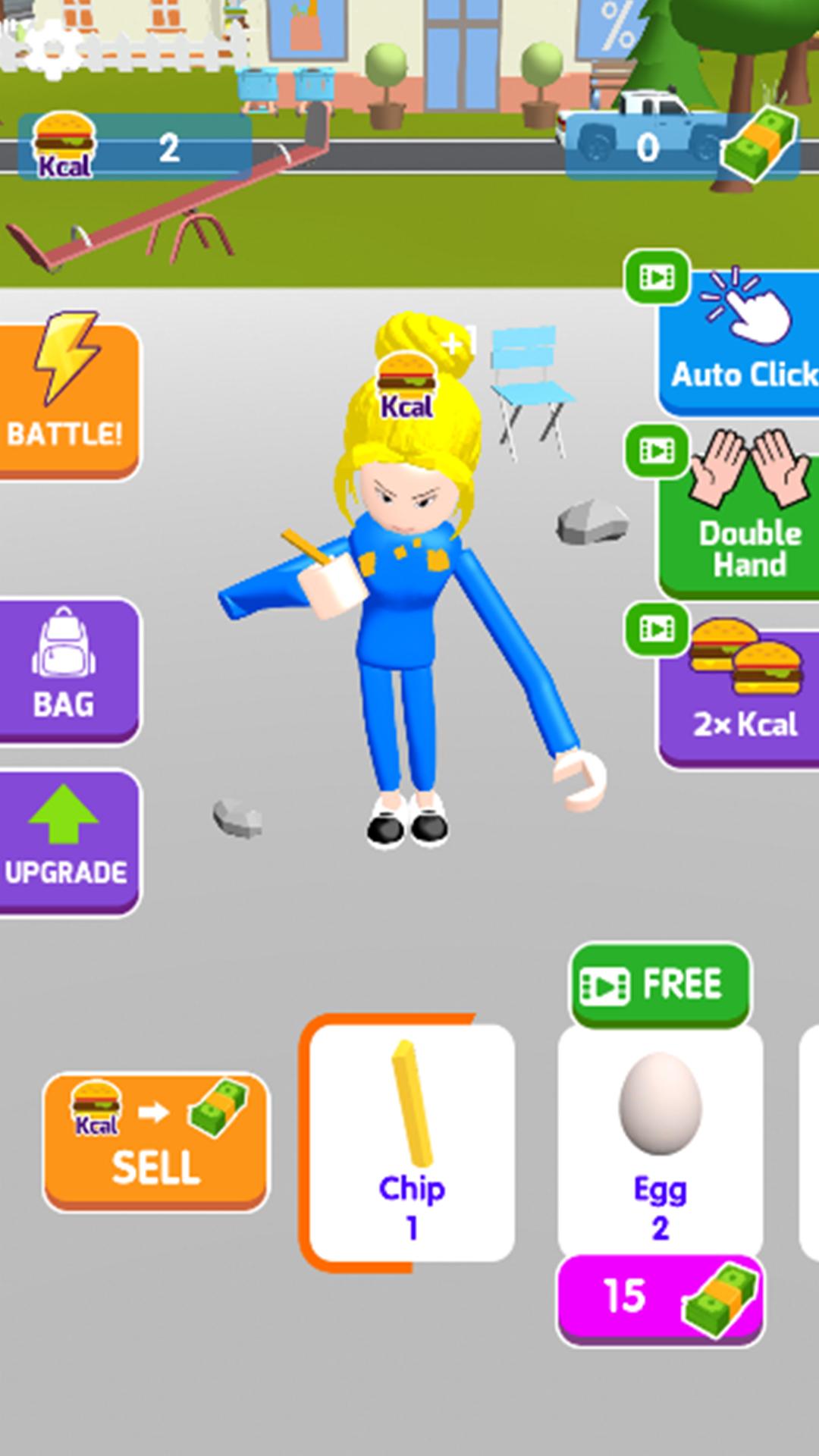819x1456 pixels.
Task: Open the UPGRADE menu
Action: tap(68, 842)
